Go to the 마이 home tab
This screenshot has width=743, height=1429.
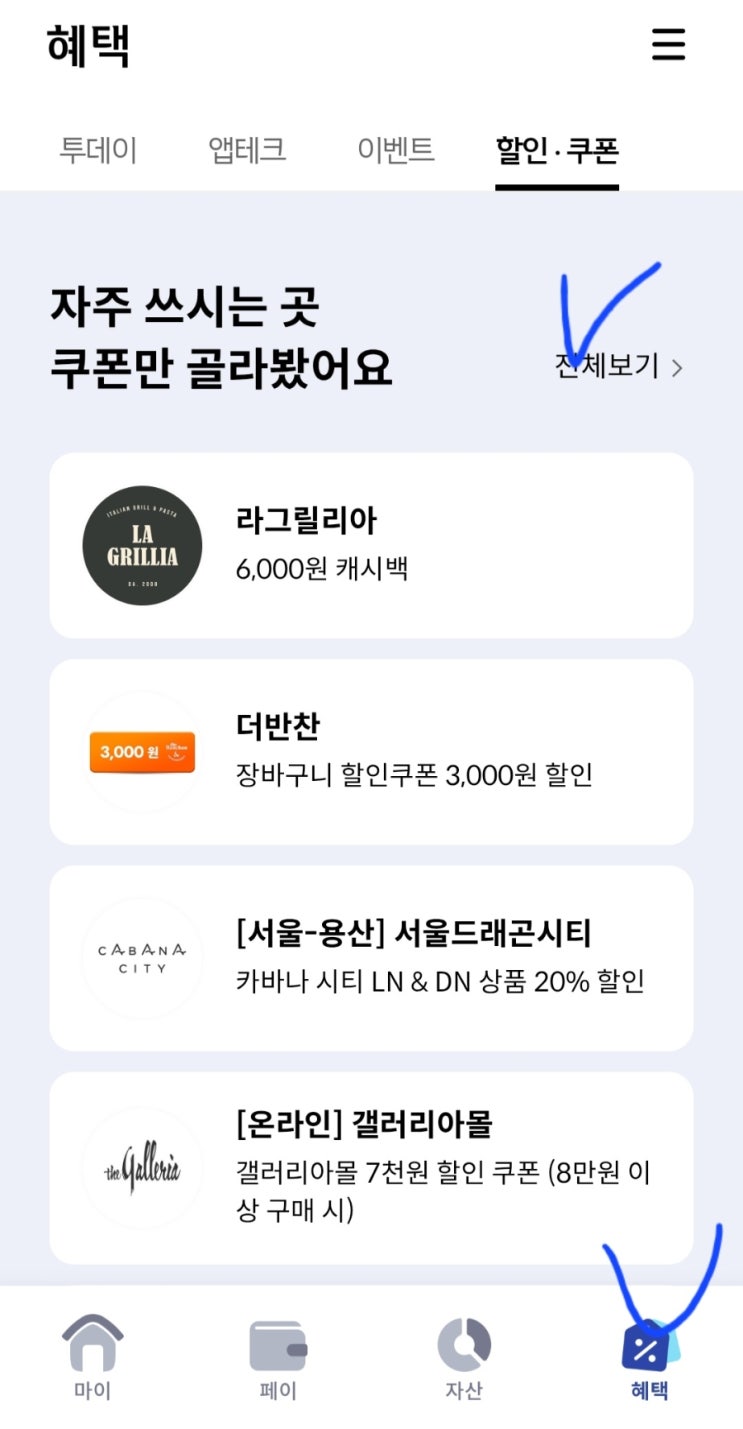[92, 1356]
